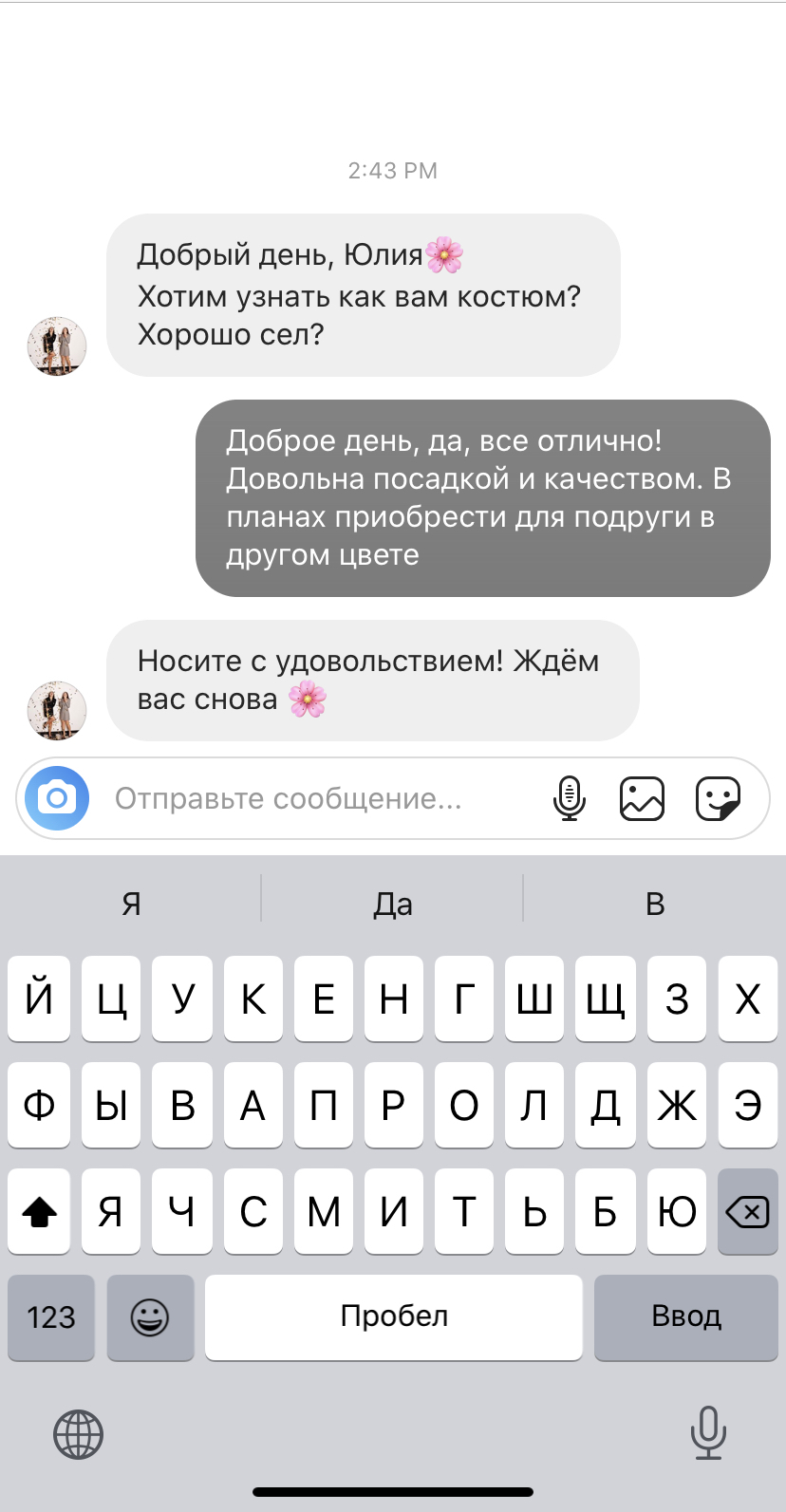The height and width of the screenshot is (1512, 786).
Task: Switch keyboard to "123" numbers layout
Action: [x=51, y=1316]
